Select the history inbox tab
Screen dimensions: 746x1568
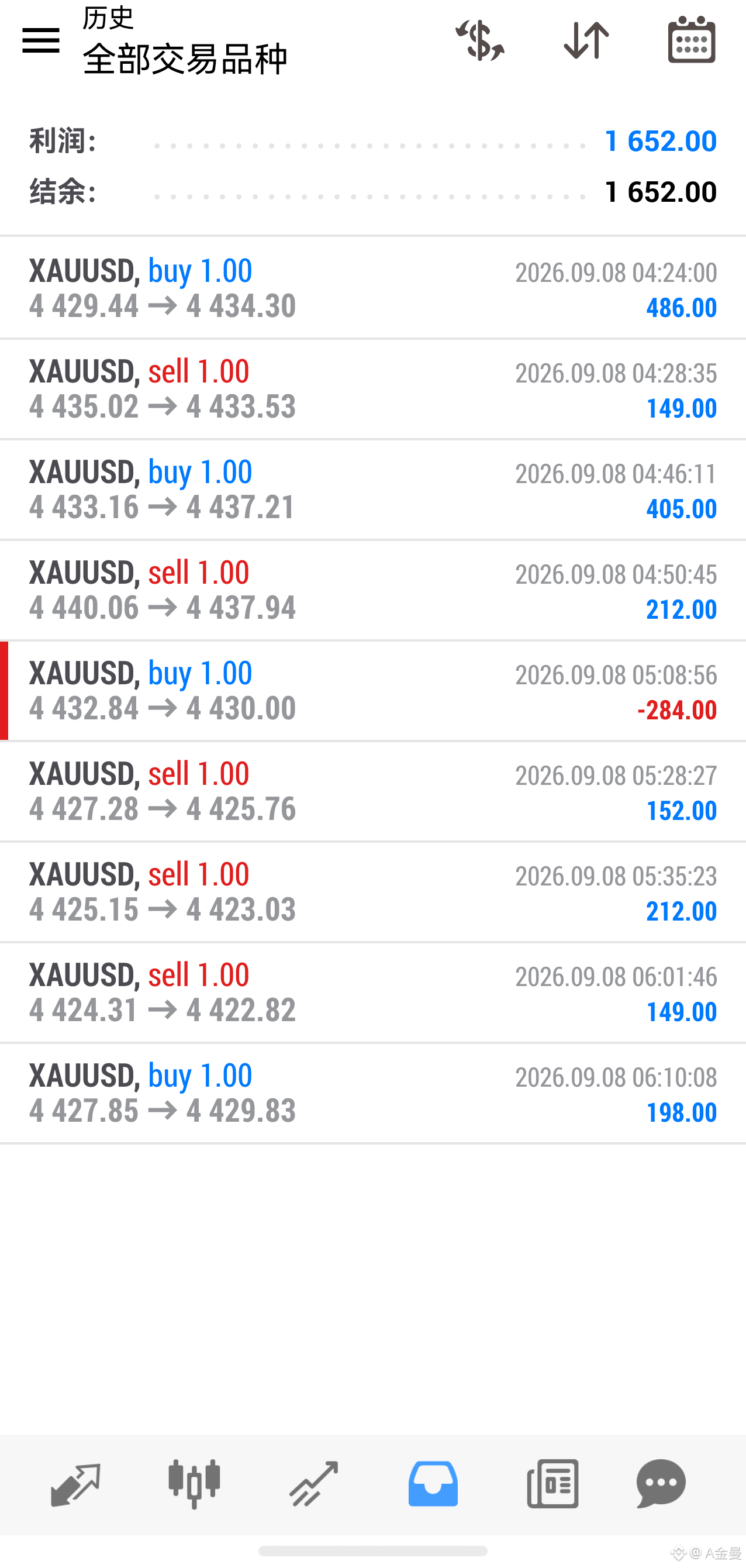(433, 1484)
